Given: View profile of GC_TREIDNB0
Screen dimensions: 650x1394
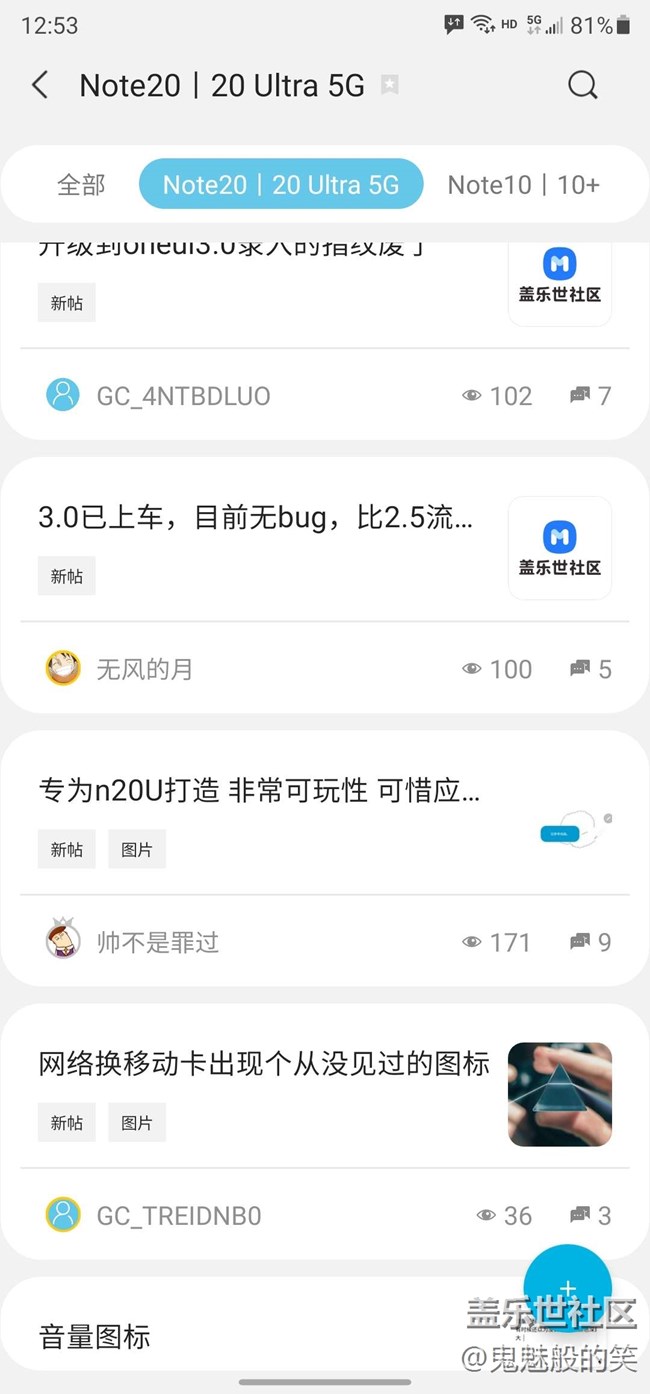Looking at the screenshot, I should click(x=178, y=1216).
